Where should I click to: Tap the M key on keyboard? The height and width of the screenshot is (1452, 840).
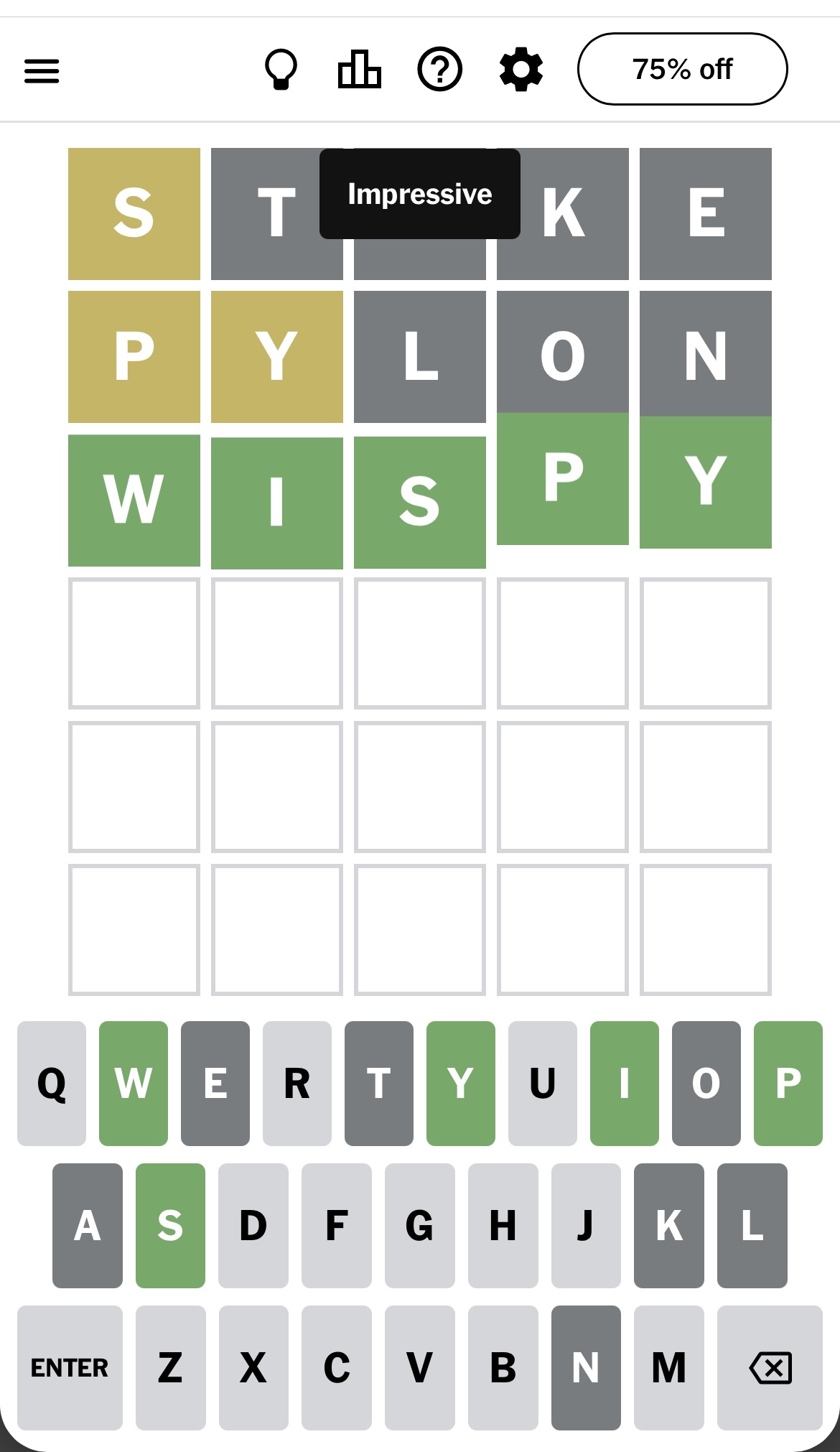[x=669, y=1367]
